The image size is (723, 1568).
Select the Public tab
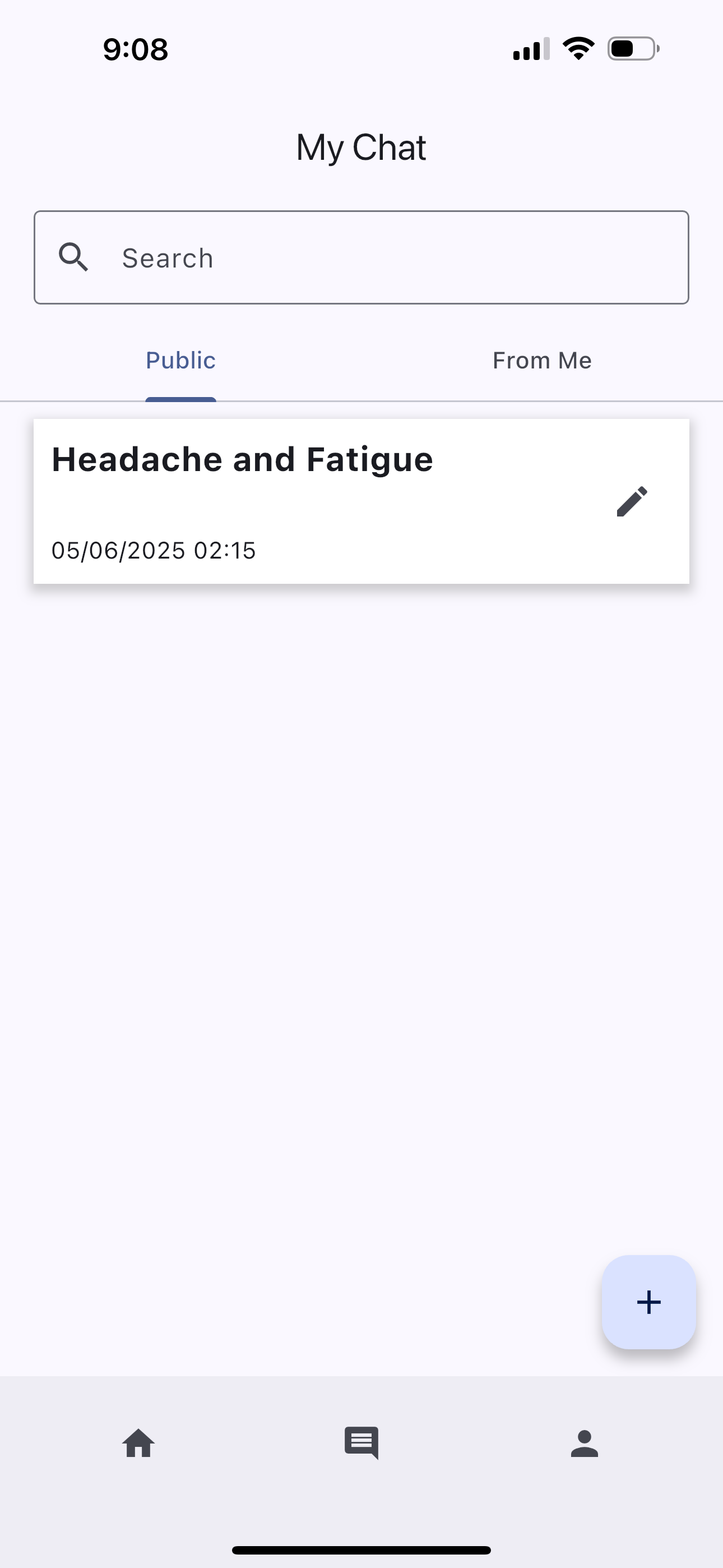[180, 361]
